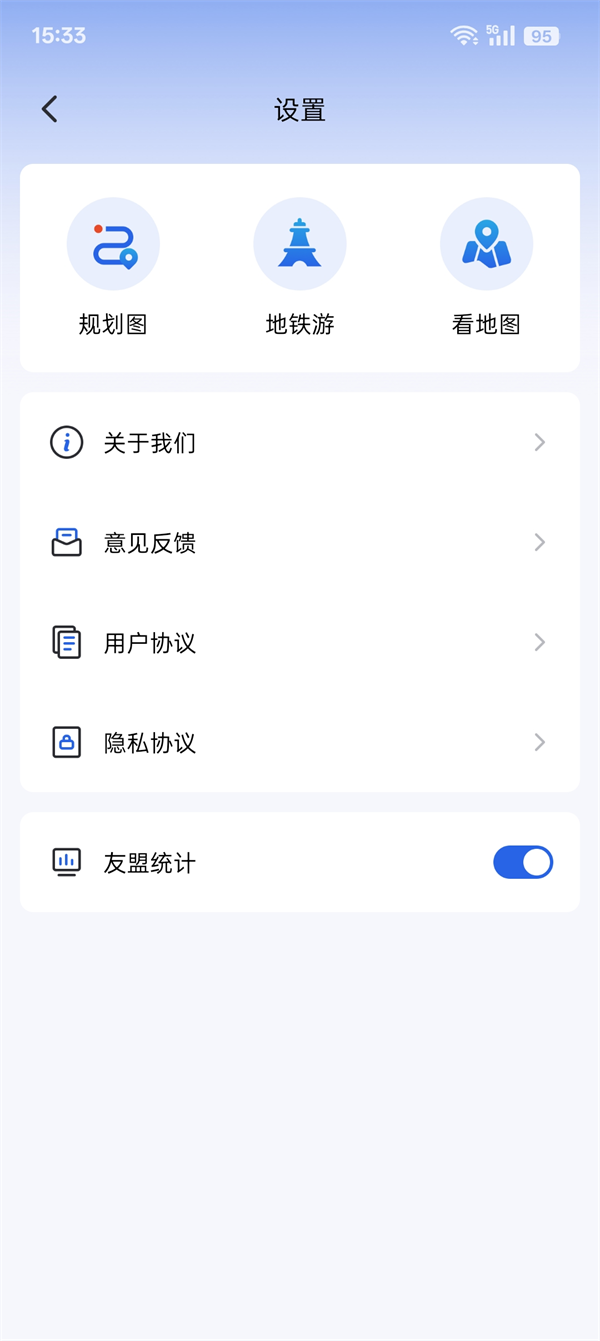The height and width of the screenshot is (1341, 600).
Task: View the 隐私协议
Action: click(300, 742)
